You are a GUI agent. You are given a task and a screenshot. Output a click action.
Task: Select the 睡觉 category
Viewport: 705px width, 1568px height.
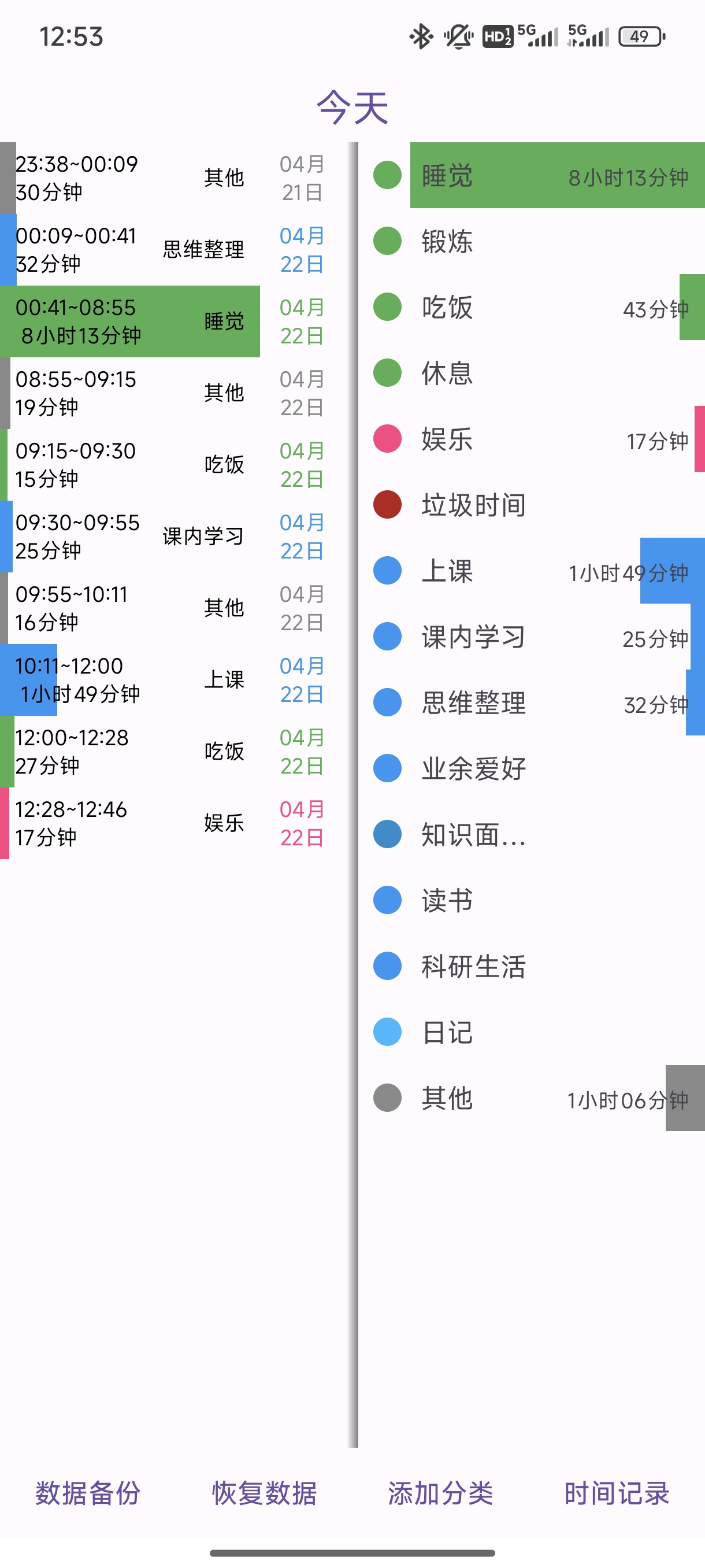tap(532, 175)
